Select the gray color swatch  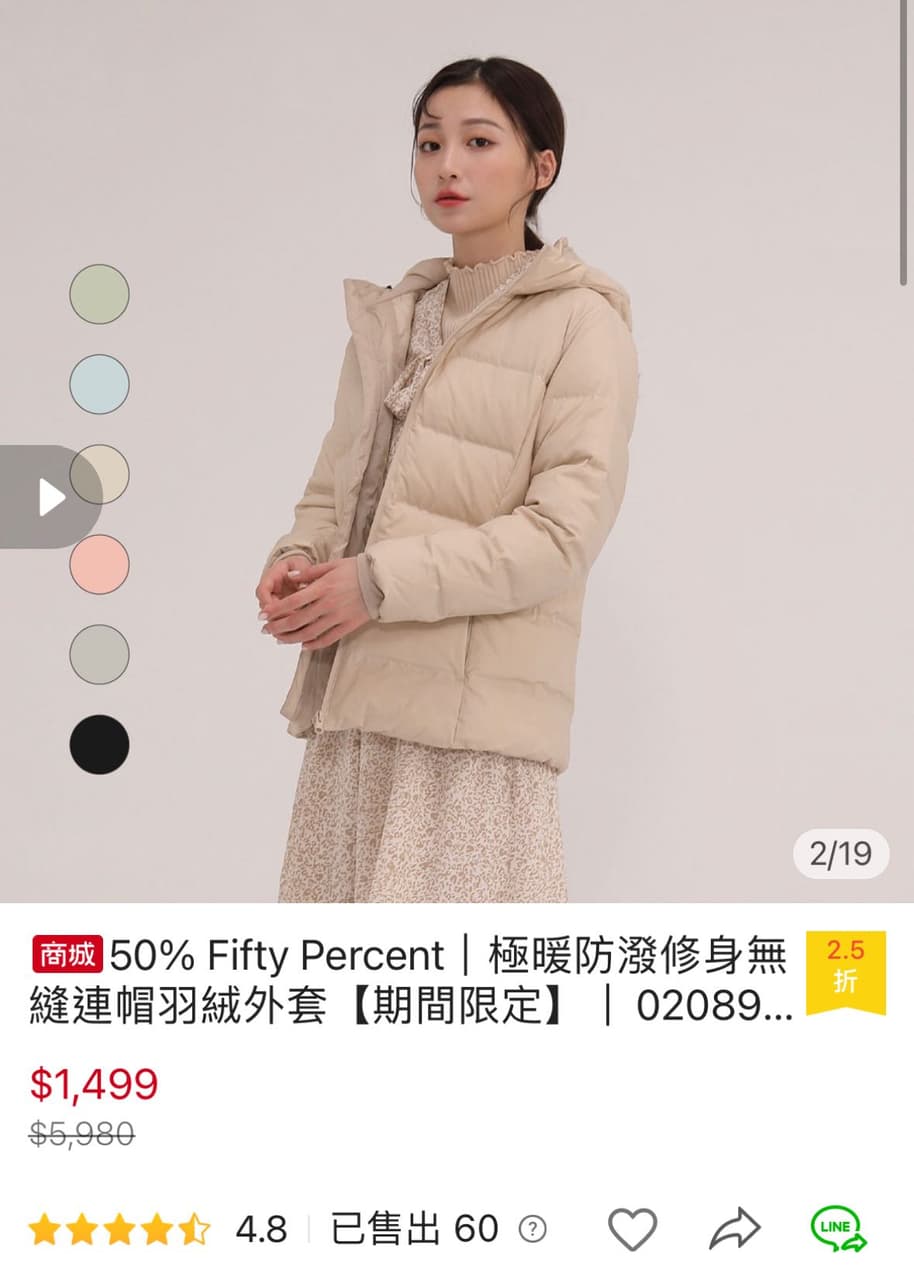(99, 655)
